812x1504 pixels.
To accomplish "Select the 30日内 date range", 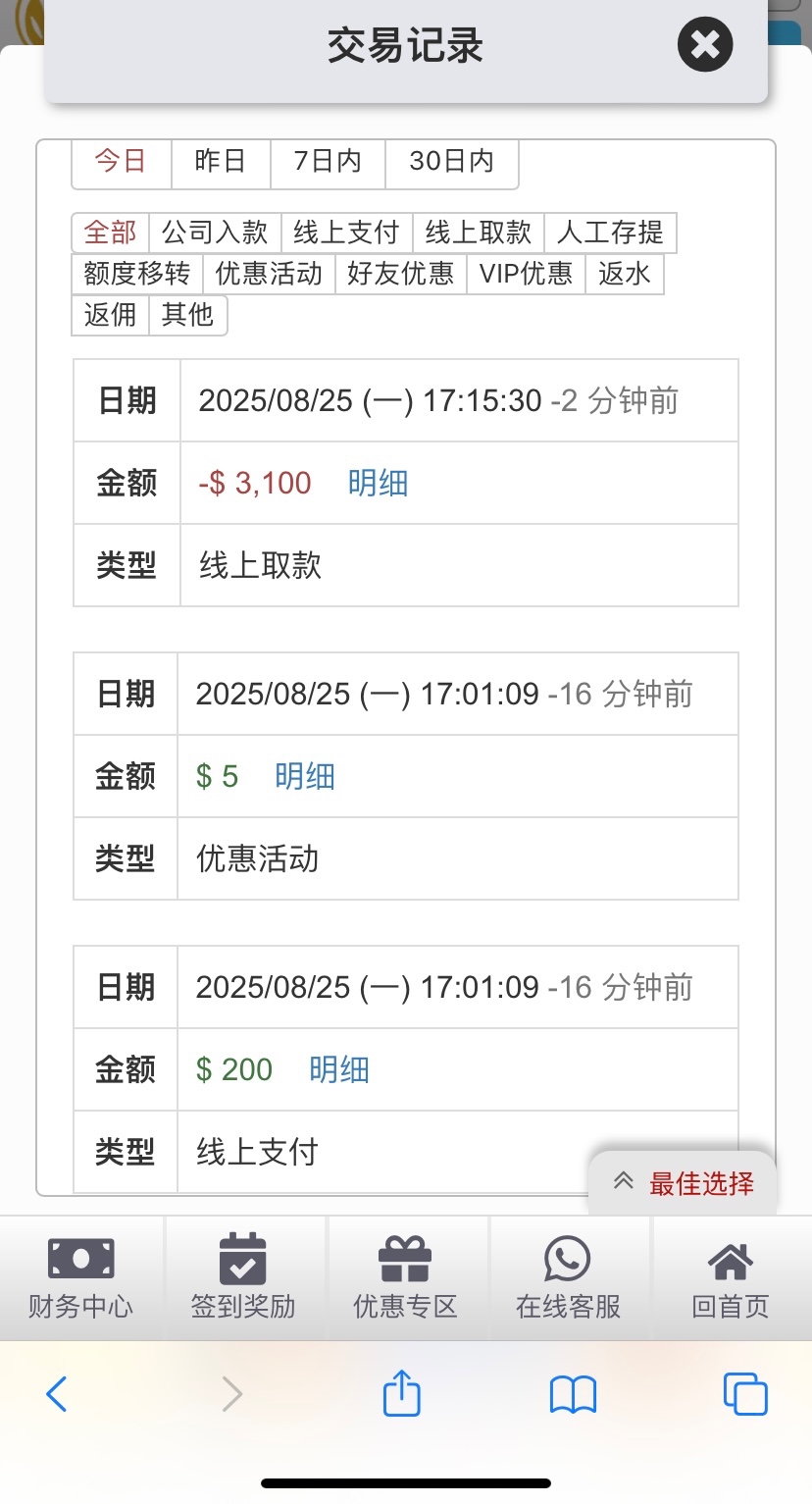I will [x=451, y=162].
